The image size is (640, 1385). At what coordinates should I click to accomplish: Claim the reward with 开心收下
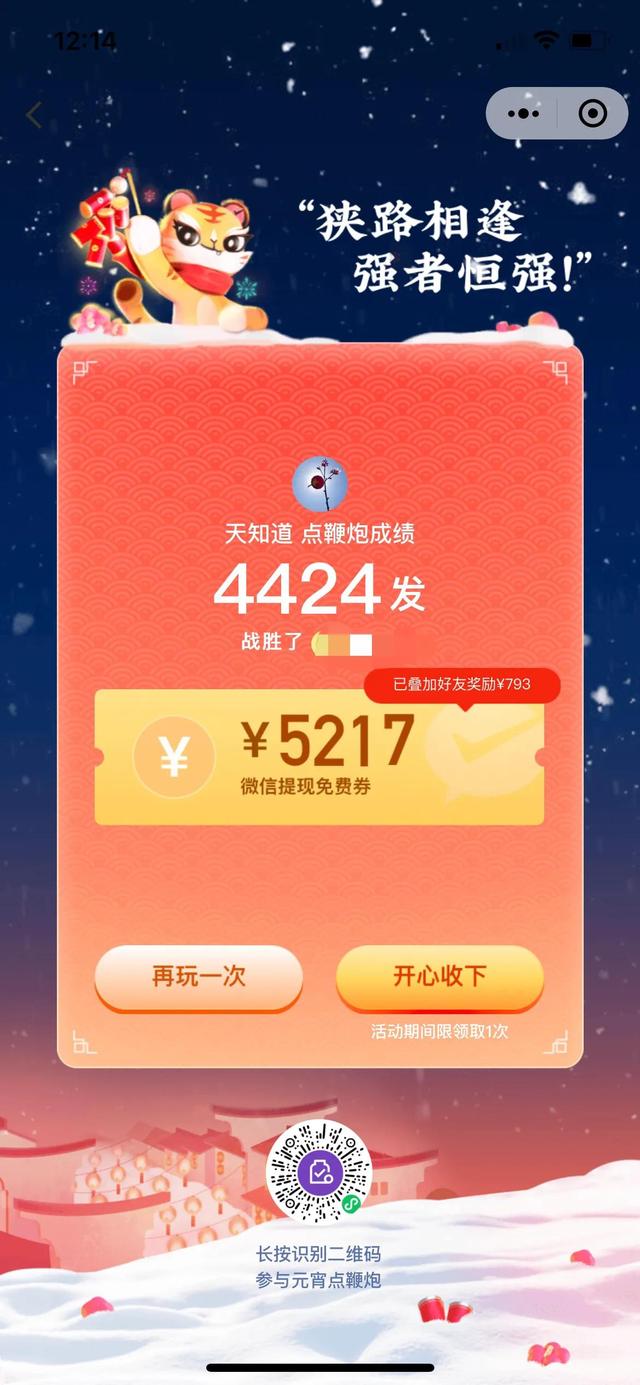click(439, 977)
